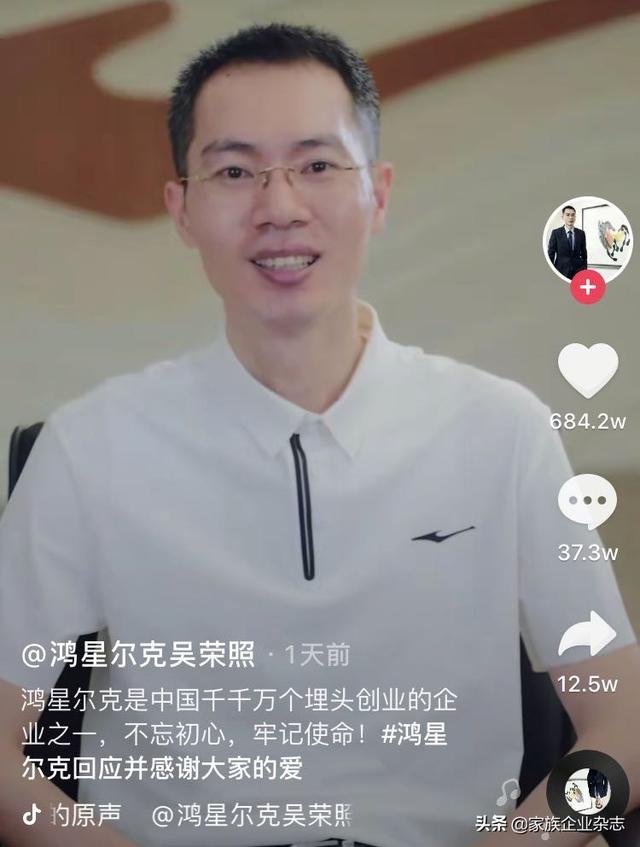Open the comments with 37.3w replies
Screen dimensions: 640x847
point(587,502)
